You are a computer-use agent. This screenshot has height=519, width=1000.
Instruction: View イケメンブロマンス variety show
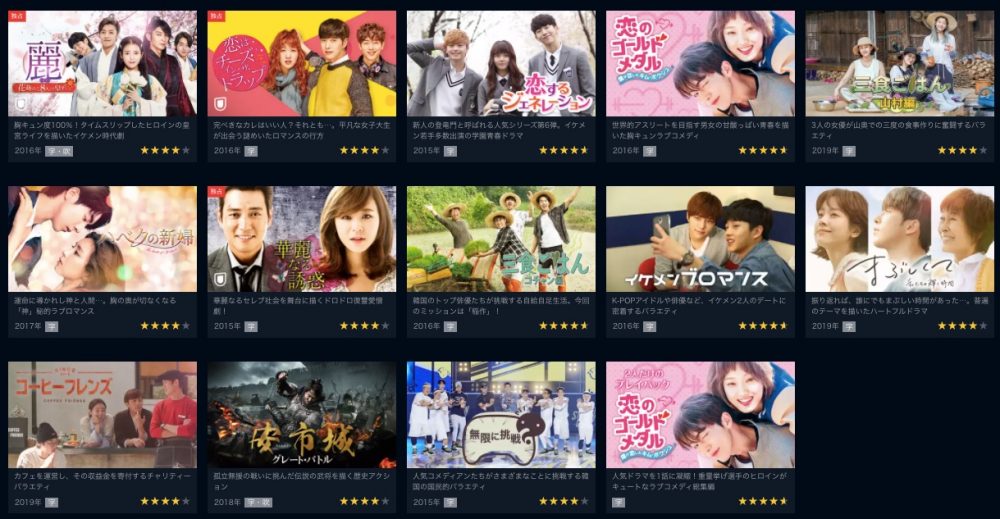pyautogui.click(x=700, y=239)
